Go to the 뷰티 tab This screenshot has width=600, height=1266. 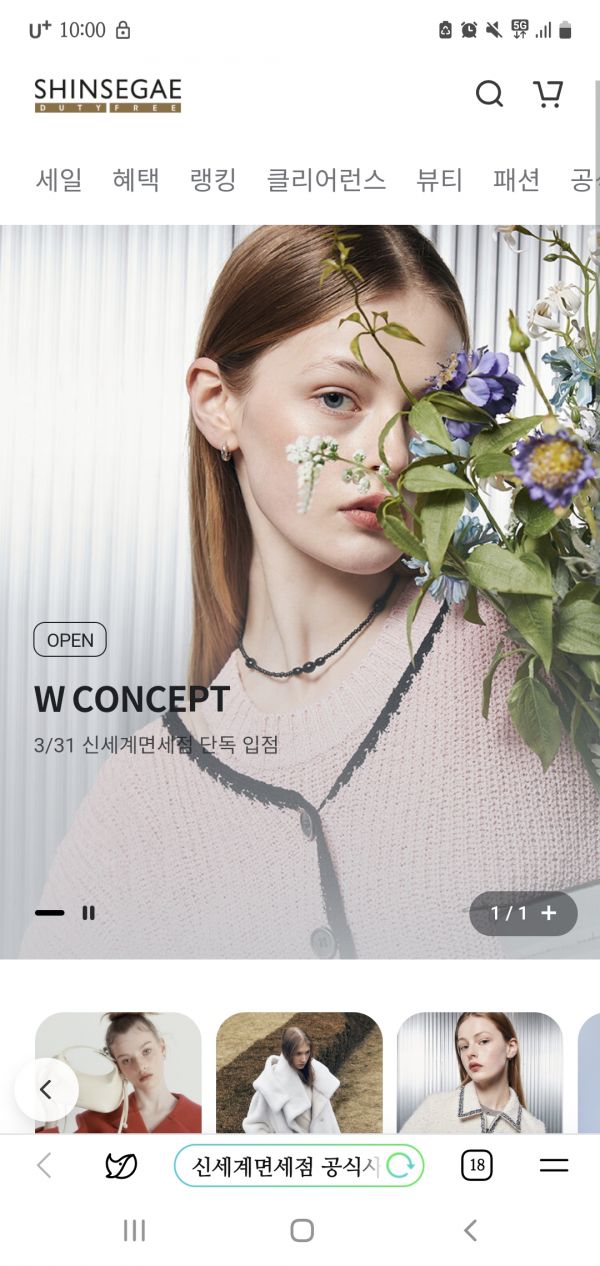click(x=440, y=180)
